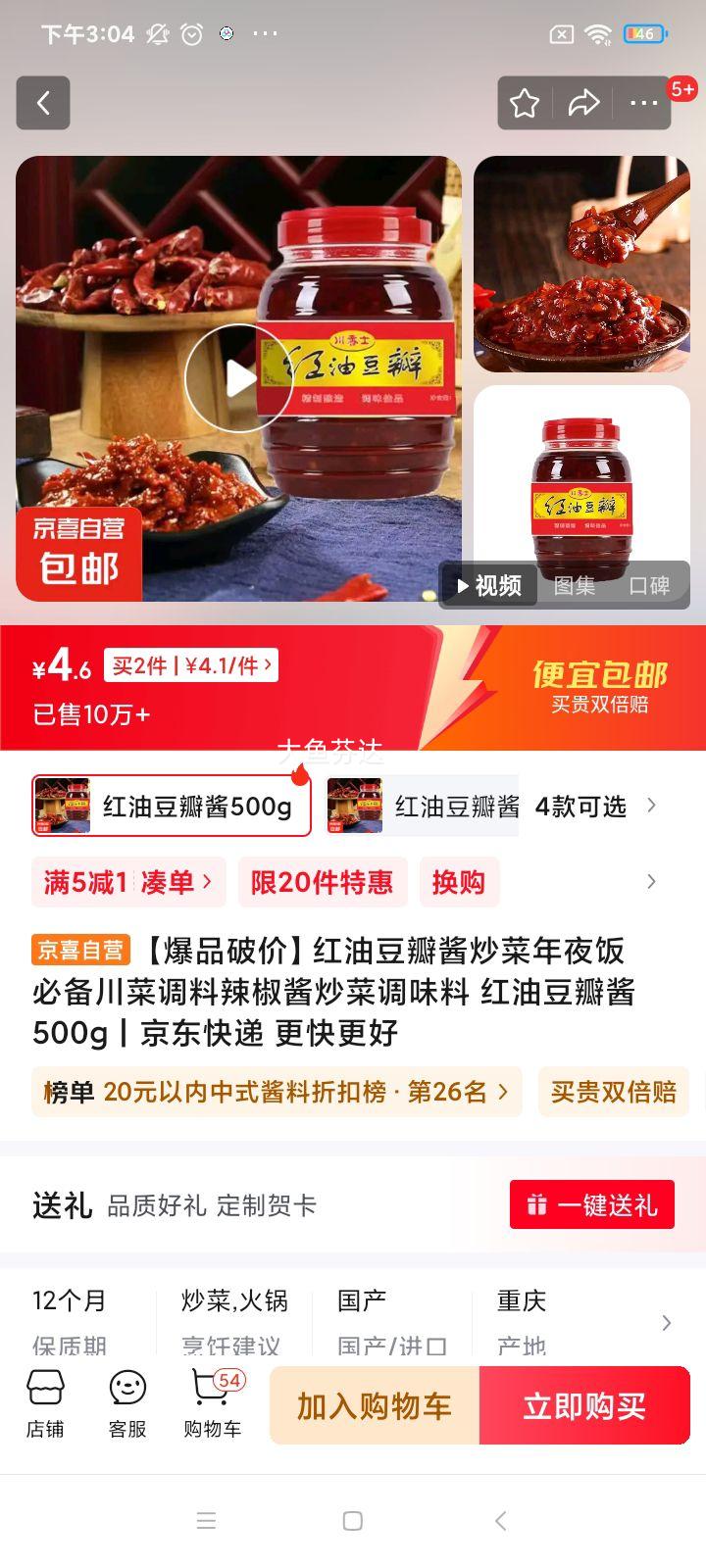Viewport: 706px width, 1568px height.
Task: Expand 4款可选 to view all variants
Action: click(579, 806)
